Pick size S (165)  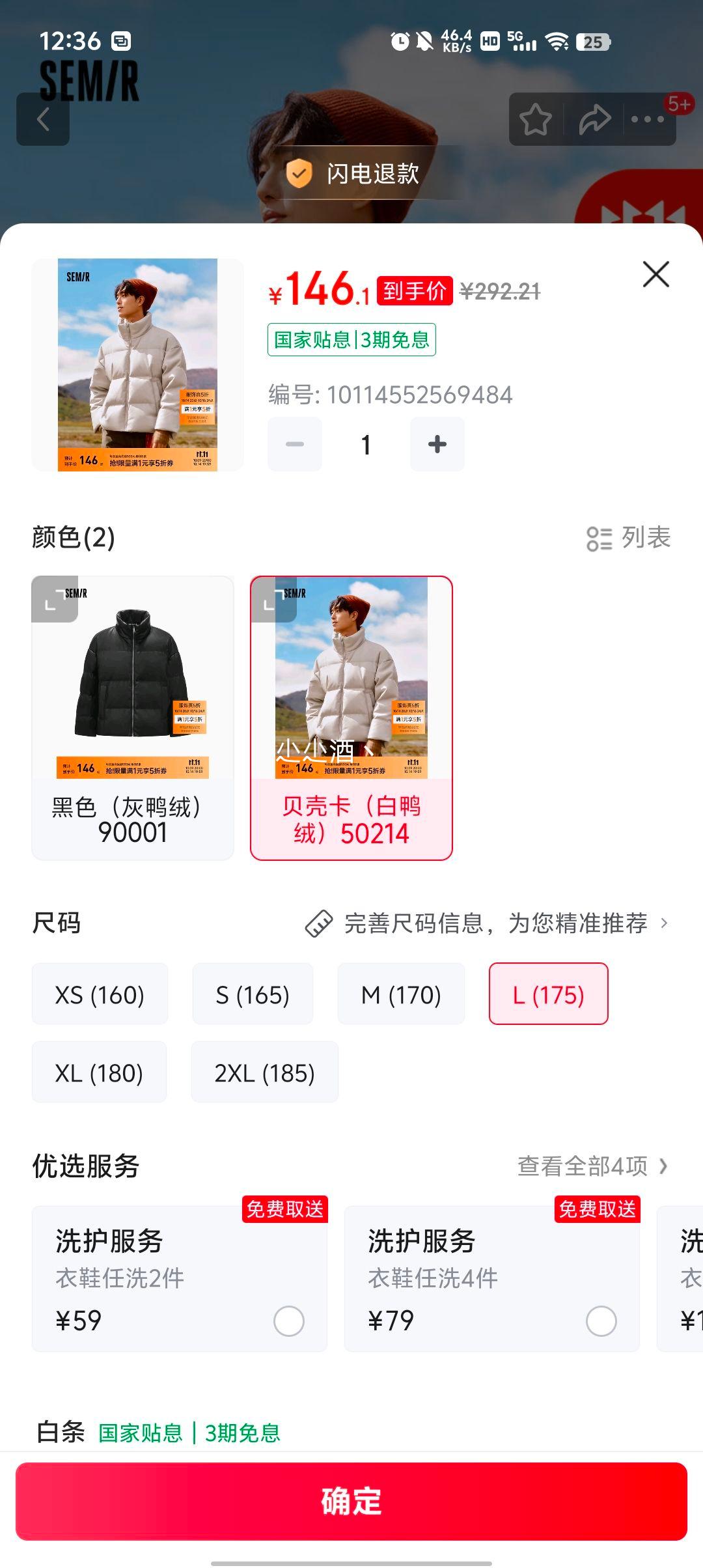(253, 994)
